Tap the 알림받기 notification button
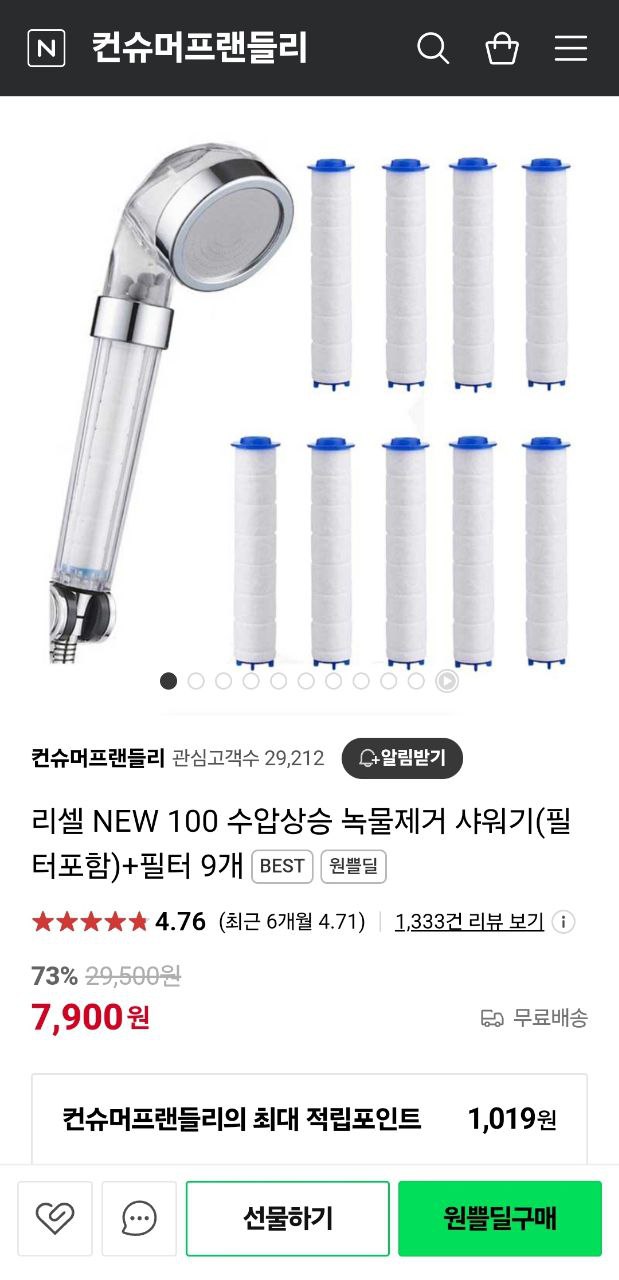This screenshot has width=619, height=1280. click(402, 758)
